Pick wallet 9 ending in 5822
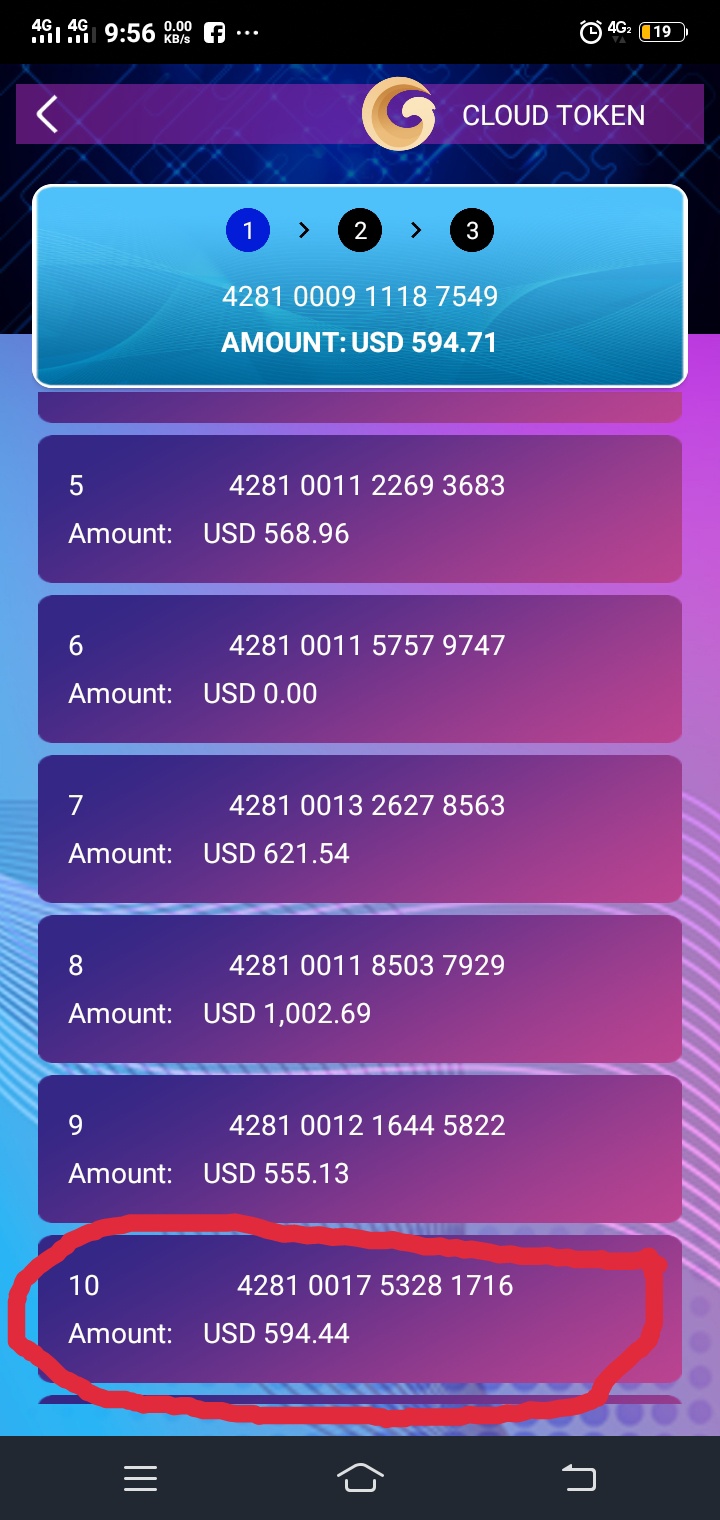The image size is (720, 1520). coord(360,1148)
